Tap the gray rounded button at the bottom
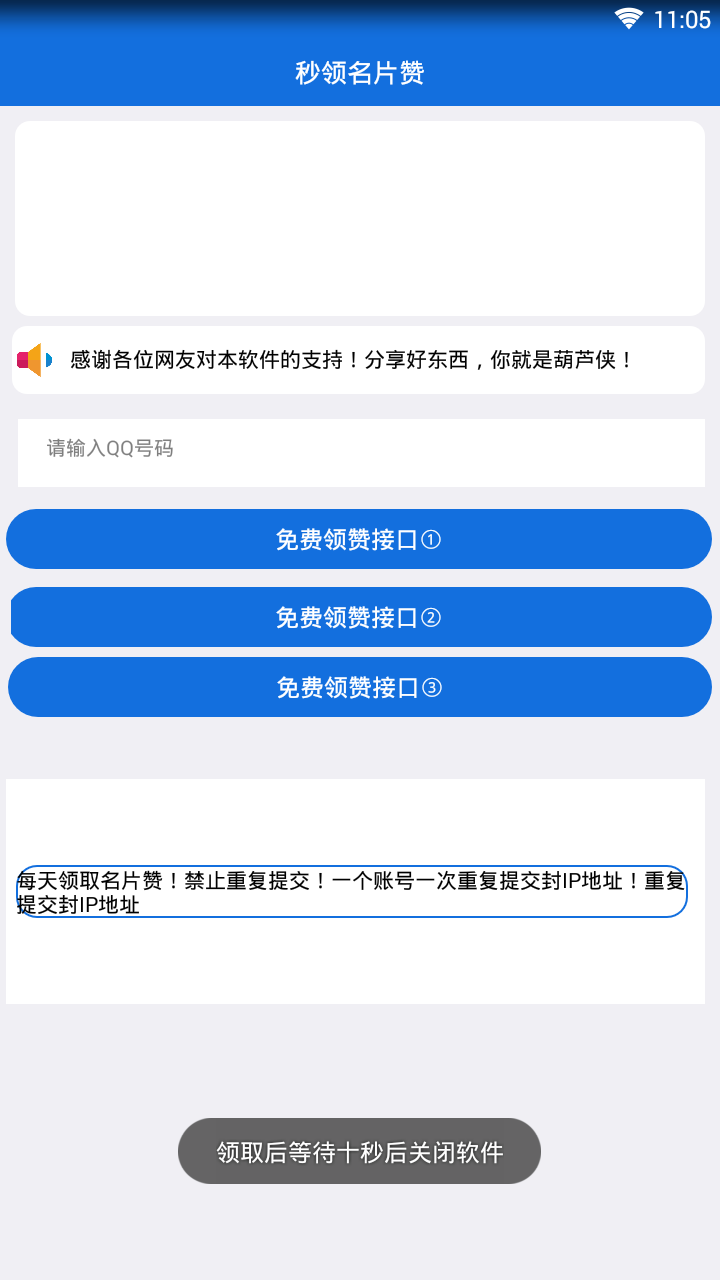Screen dimensions: 720x1280 [359, 1151]
